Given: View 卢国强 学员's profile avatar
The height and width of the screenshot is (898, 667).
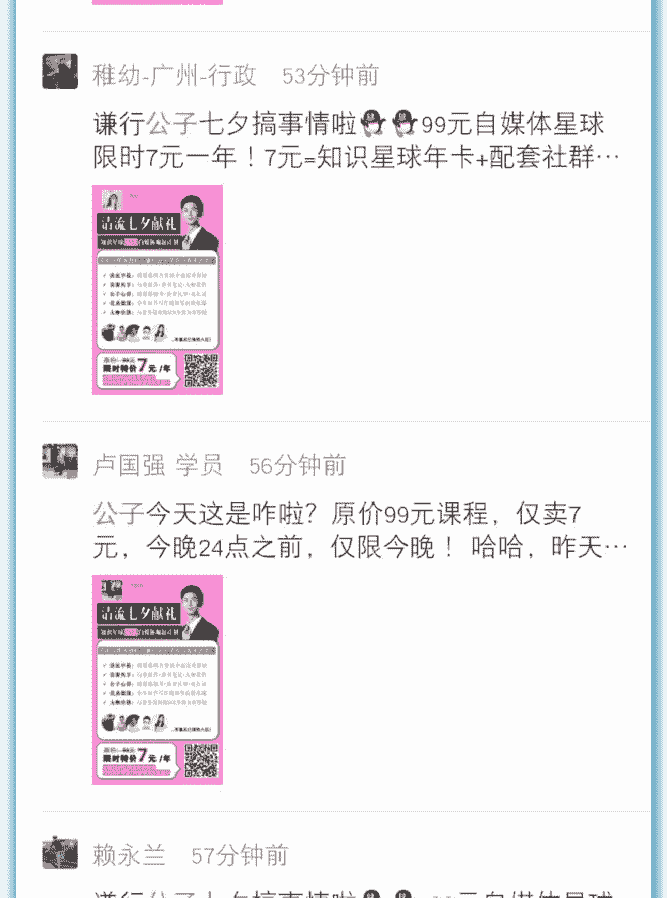Looking at the screenshot, I should (x=60, y=461).
